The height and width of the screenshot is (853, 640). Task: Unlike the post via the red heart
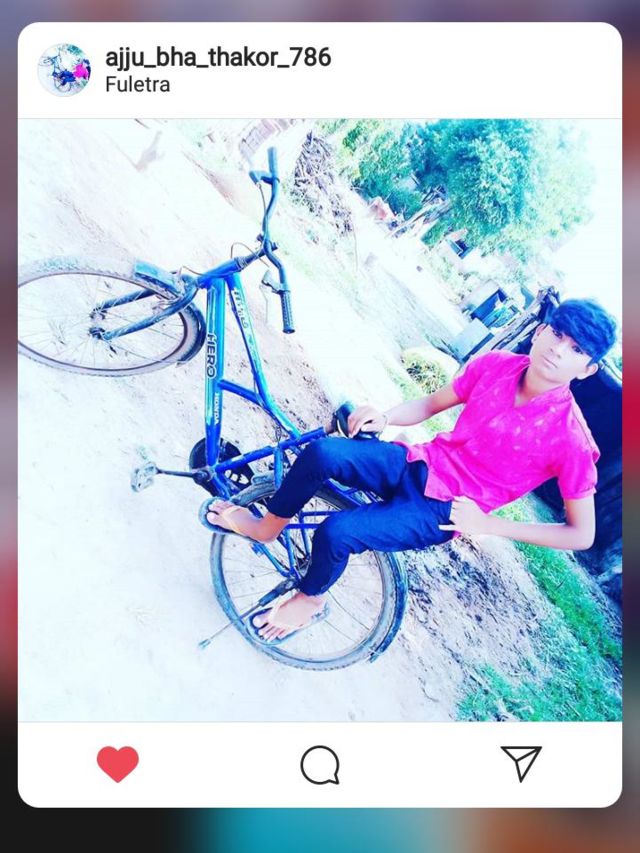[118, 764]
